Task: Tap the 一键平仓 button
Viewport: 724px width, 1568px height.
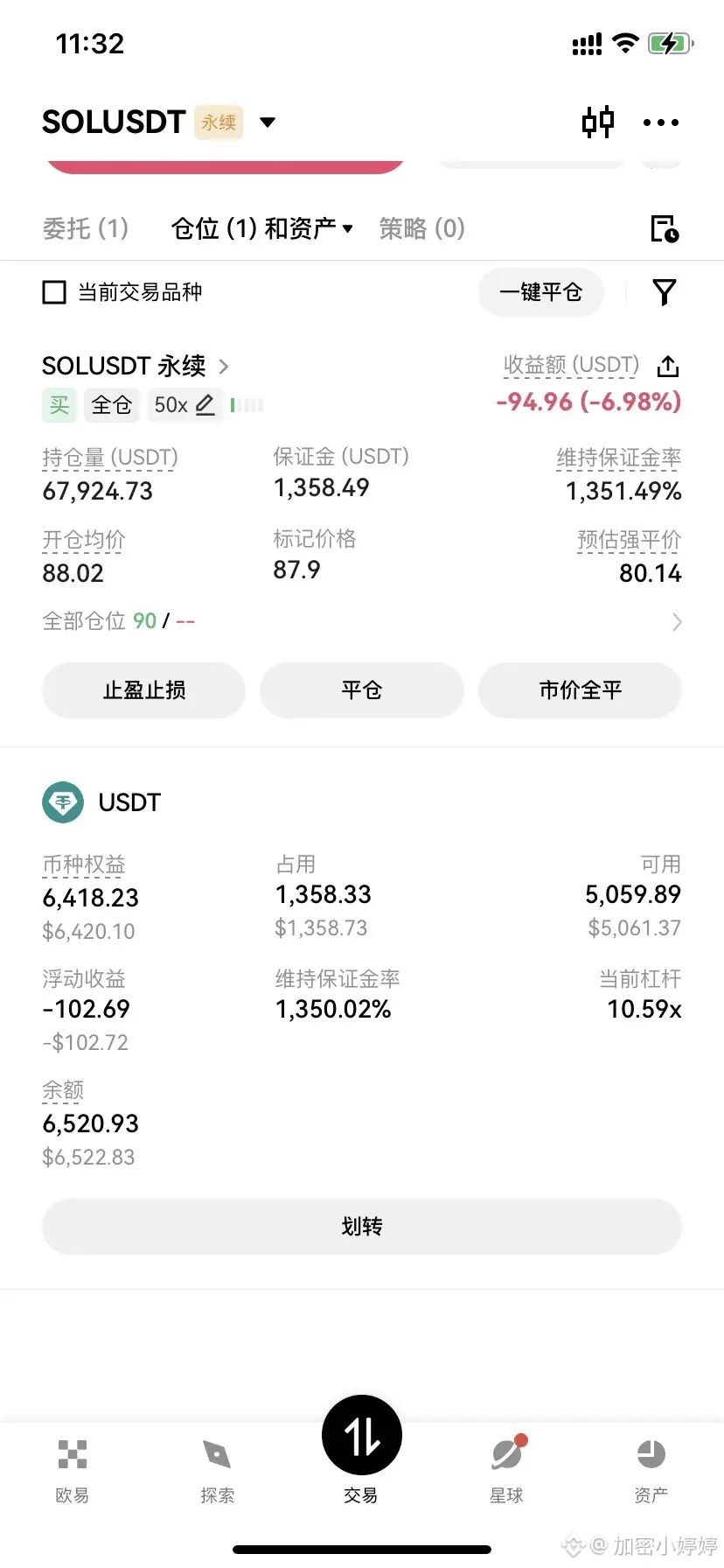Action: pyautogui.click(x=540, y=292)
